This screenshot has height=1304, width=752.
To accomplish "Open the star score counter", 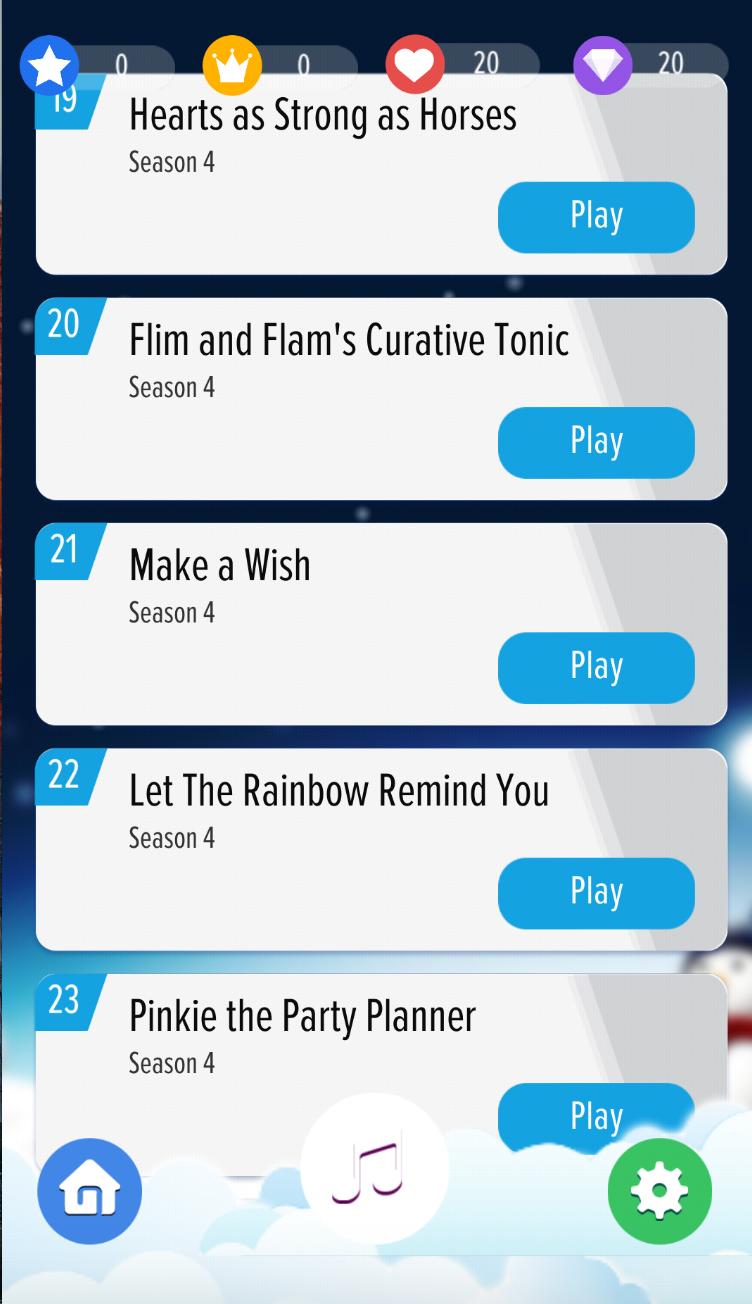I will click(49, 64).
